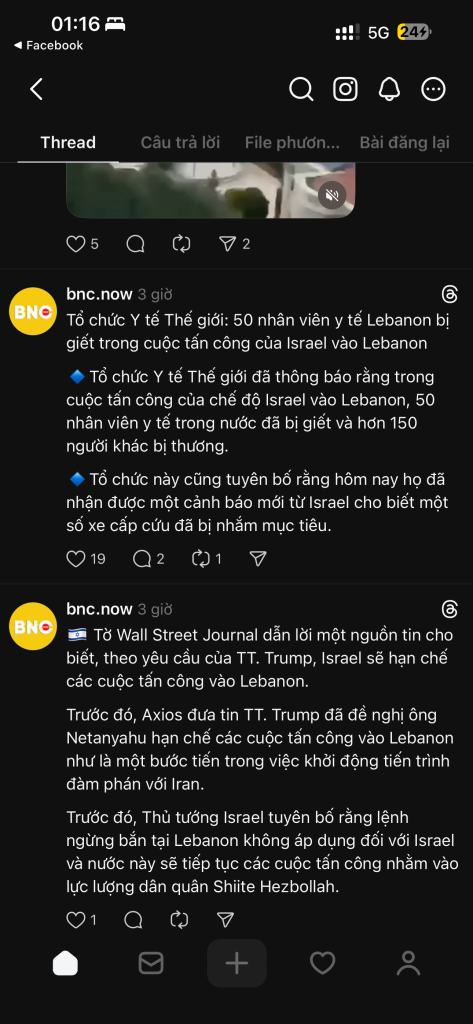The width and height of the screenshot is (473, 1024).
Task: Unmute the video with speaker icon
Action: coord(332,195)
